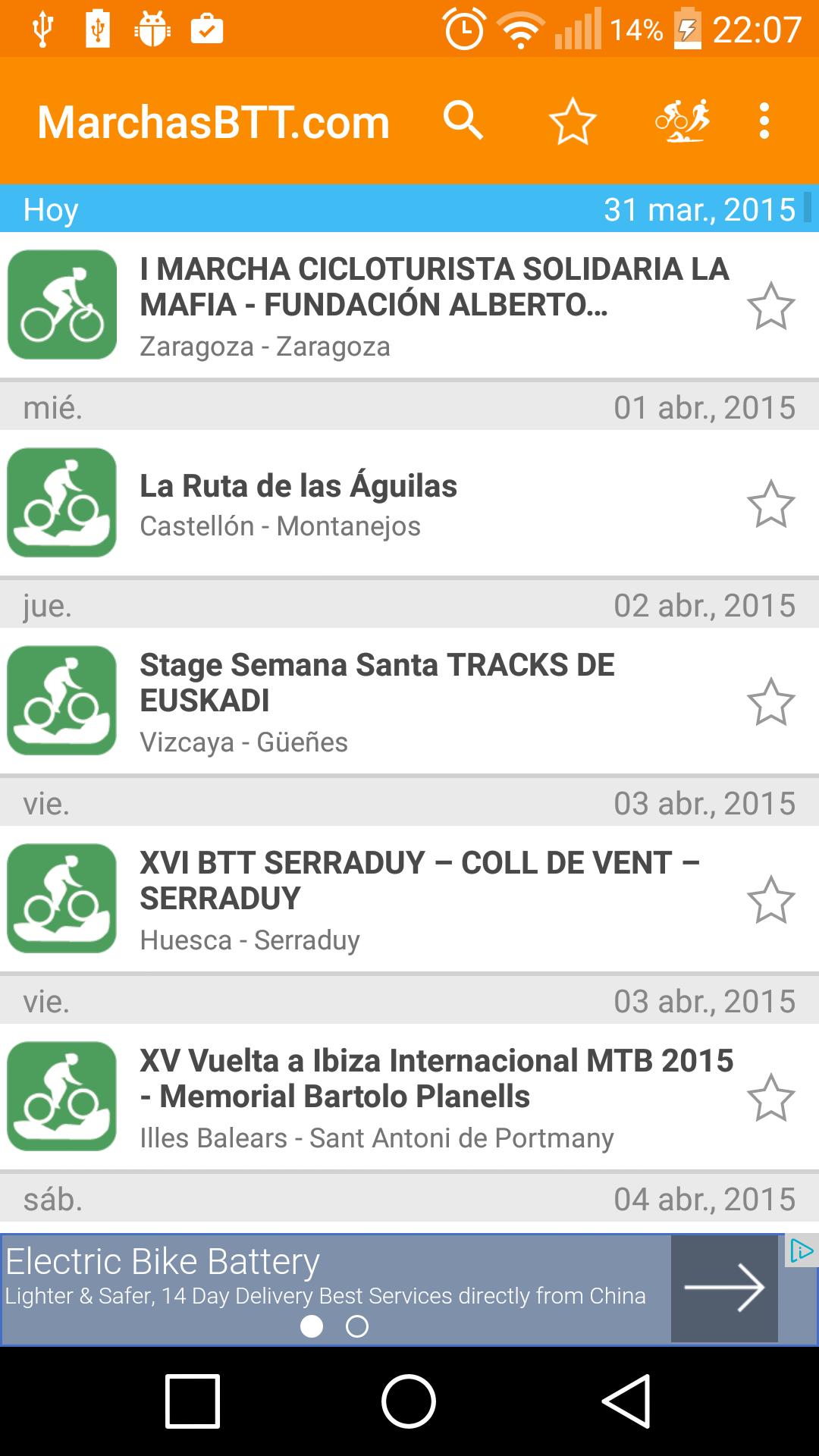Favorite the La Mafia solidarity ride
Viewport: 819px width, 1456px height.
point(771,305)
